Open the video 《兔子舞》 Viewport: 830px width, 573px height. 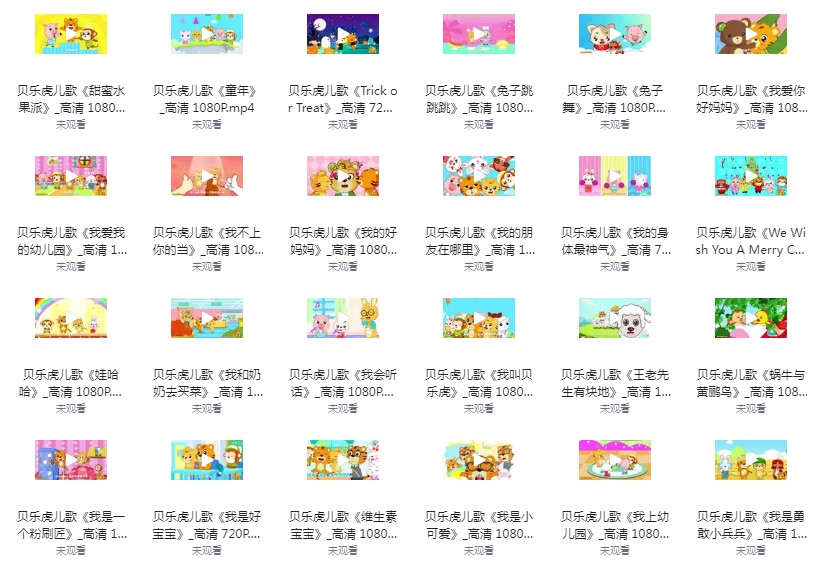(x=615, y=34)
